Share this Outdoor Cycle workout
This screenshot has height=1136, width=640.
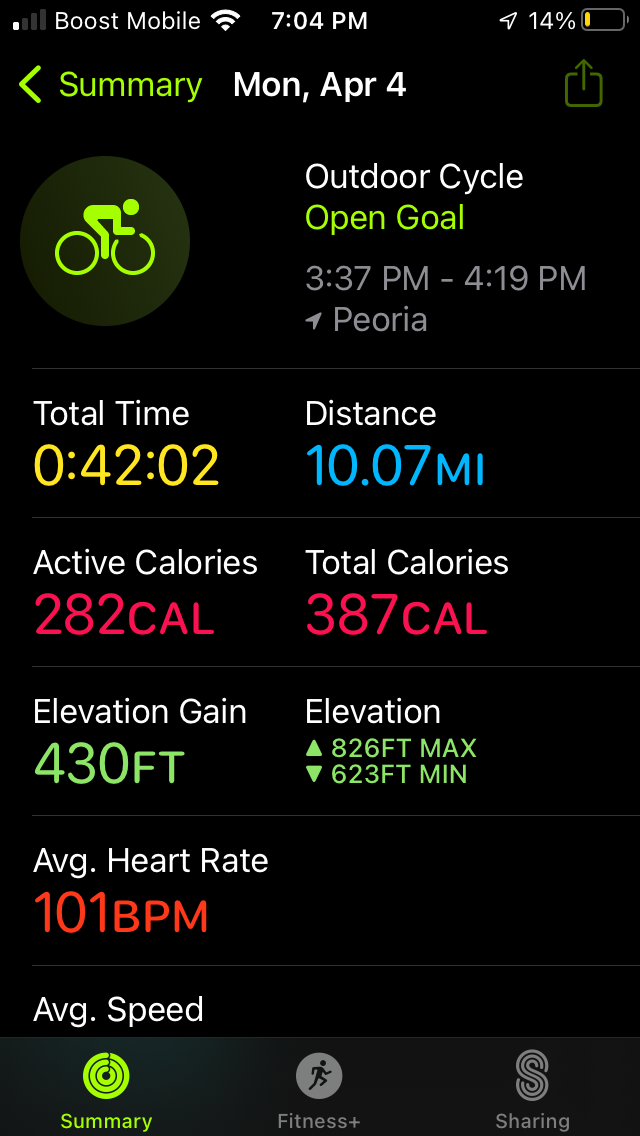(x=584, y=86)
